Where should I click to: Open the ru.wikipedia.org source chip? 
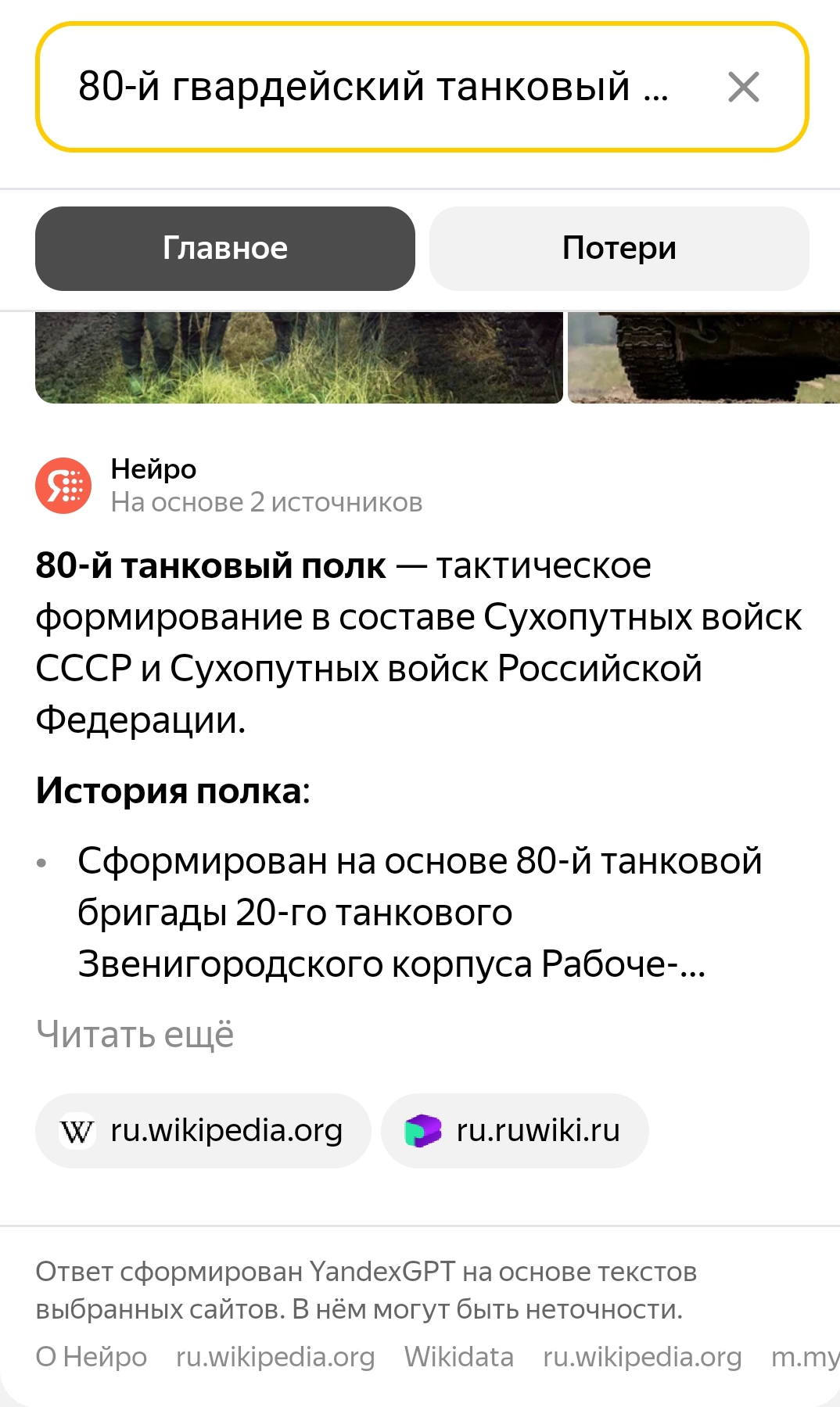click(x=203, y=1131)
